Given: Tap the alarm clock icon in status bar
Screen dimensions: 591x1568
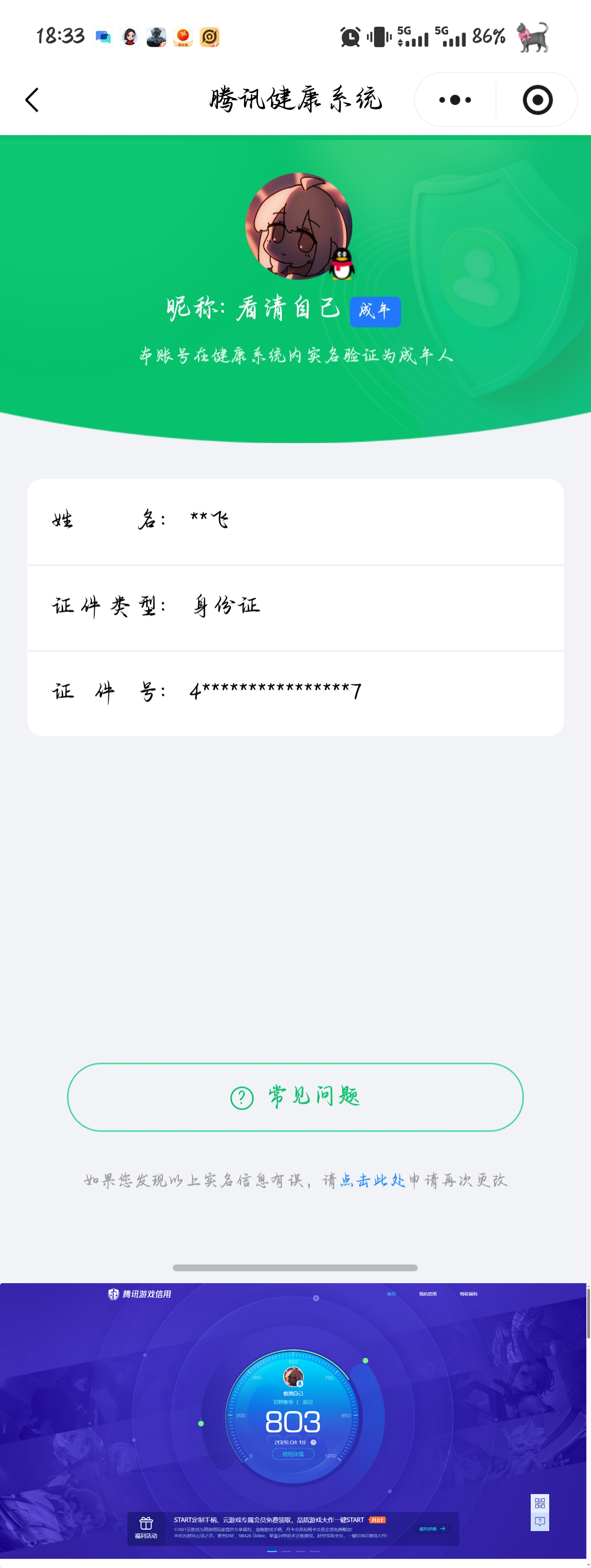Looking at the screenshot, I should click(x=349, y=36).
